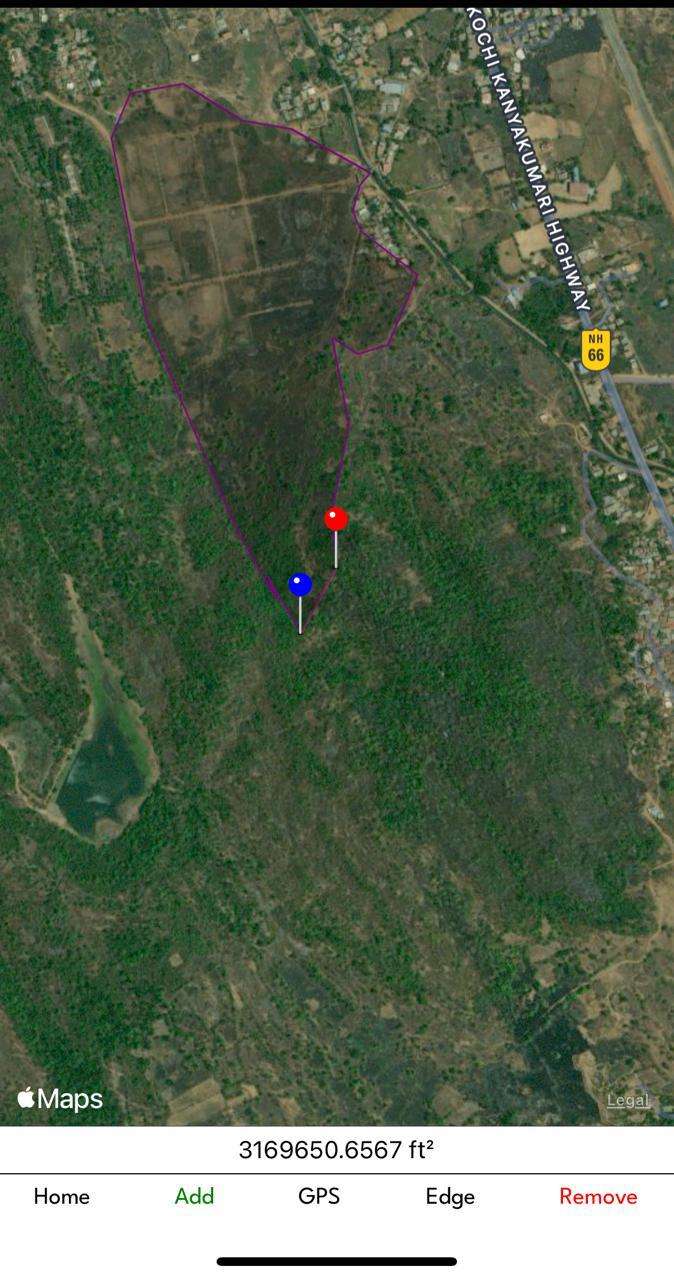Open the Legal link on map
Image resolution: width=674 pixels, height=1280 pixels.
[628, 1100]
